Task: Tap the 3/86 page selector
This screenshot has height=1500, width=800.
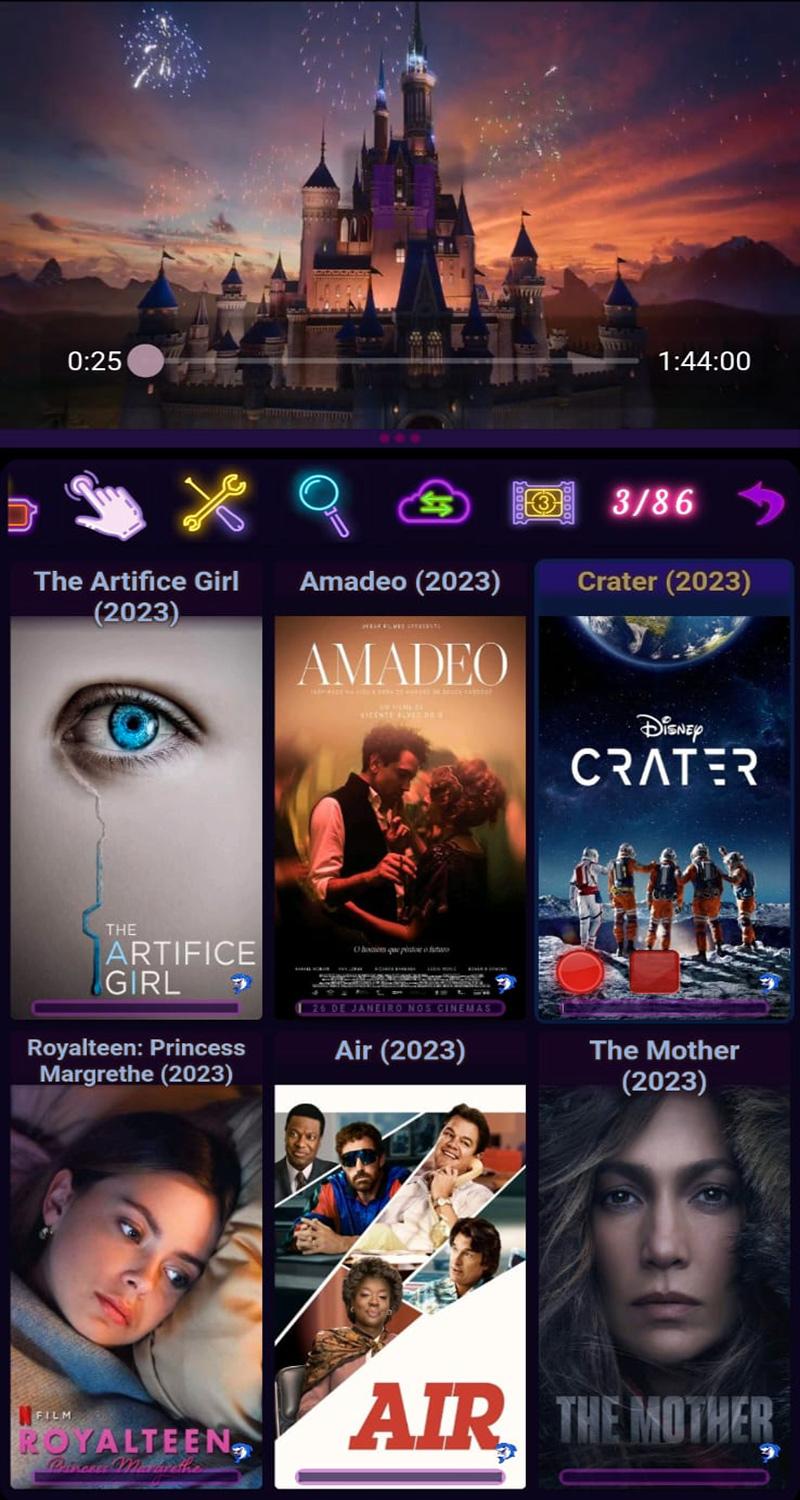Action: [653, 503]
